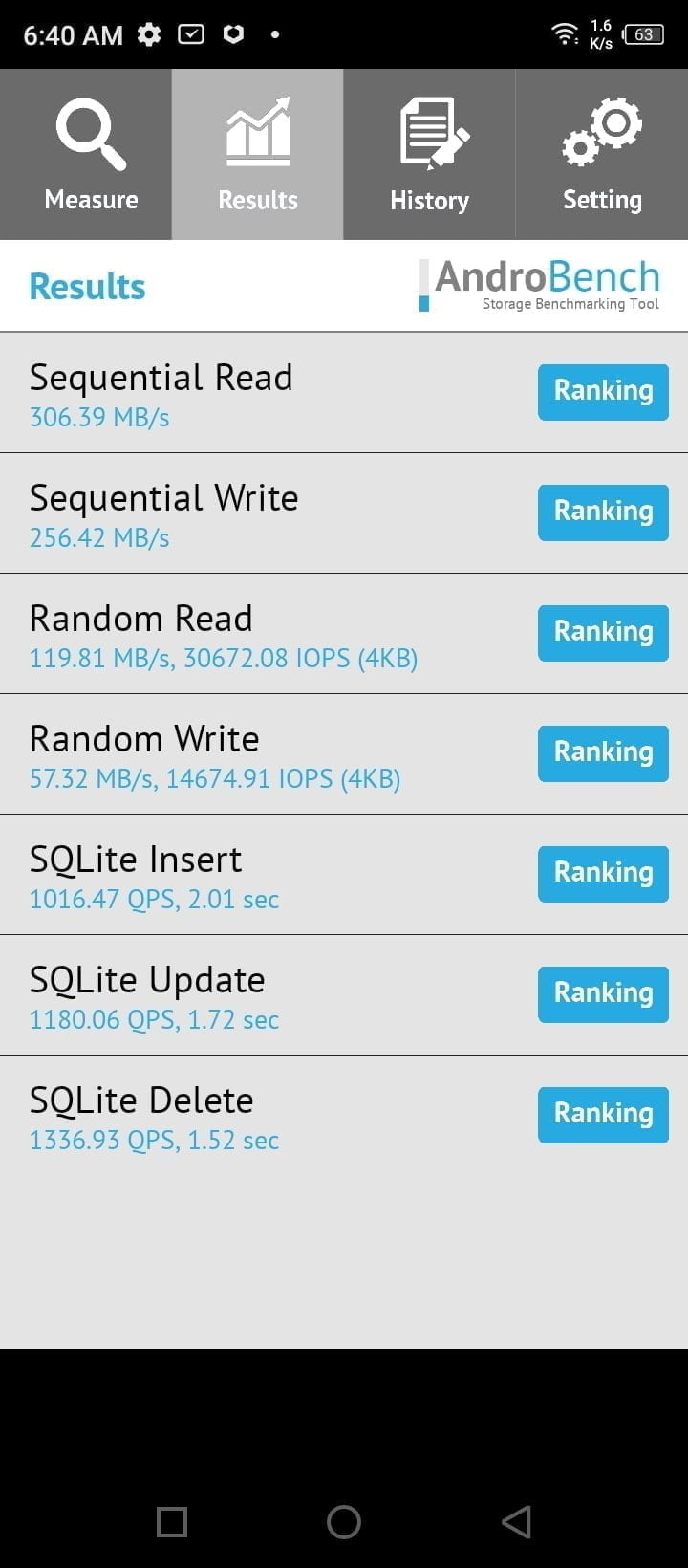Tap Ranking beside SQLite Update
Screen dimensions: 688x1568
pos(603,994)
